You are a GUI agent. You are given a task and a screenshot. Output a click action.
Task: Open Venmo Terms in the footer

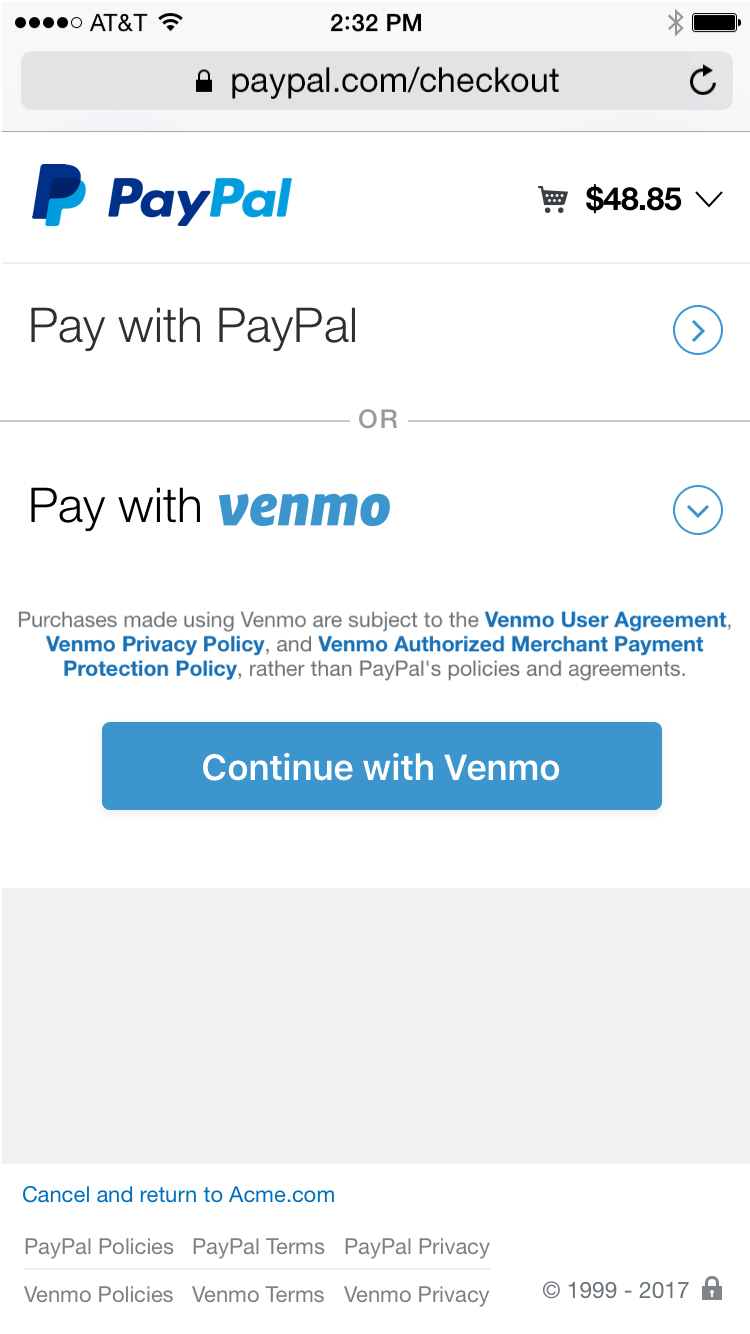tap(258, 1294)
